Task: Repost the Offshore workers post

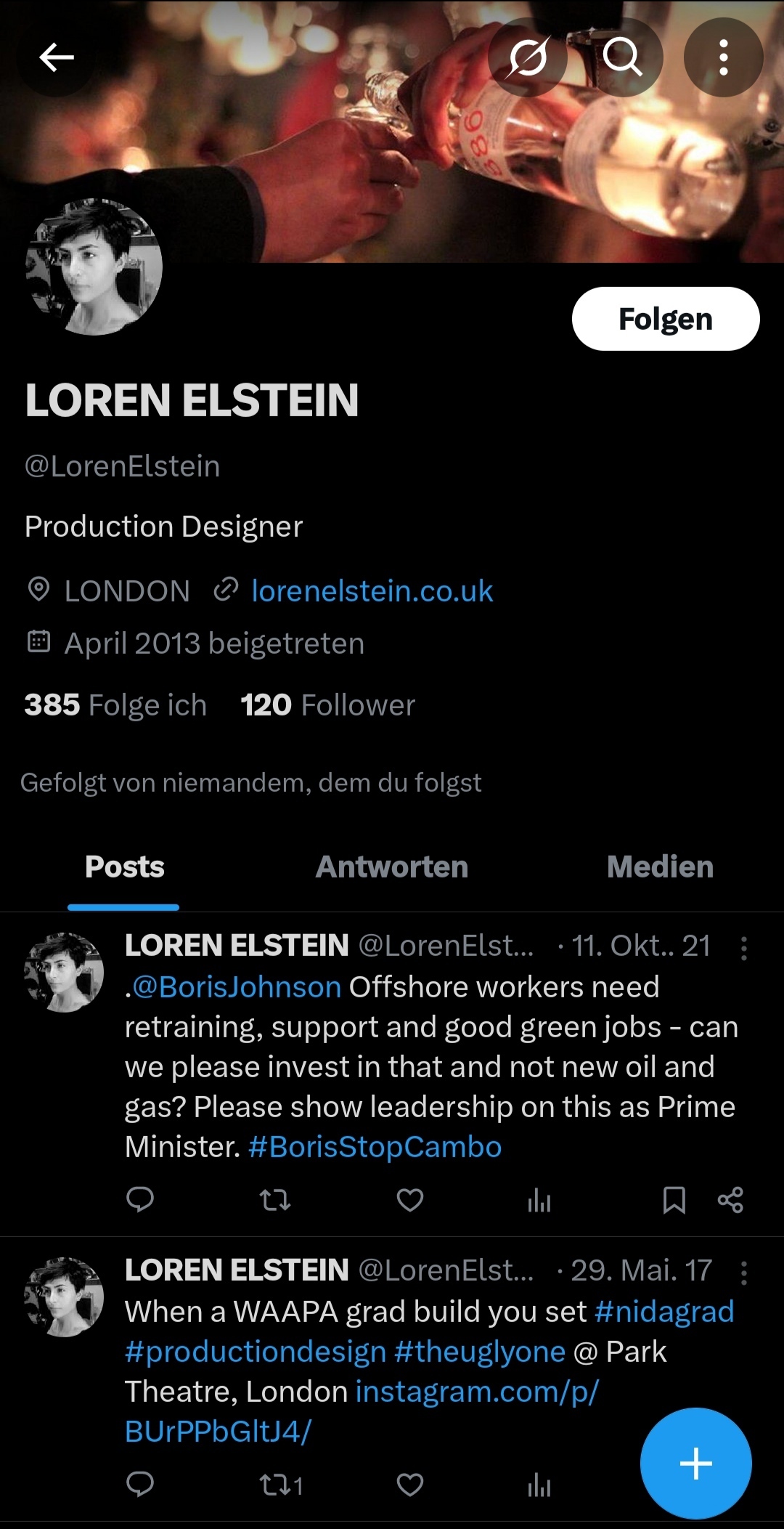Action: pyautogui.click(x=275, y=1200)
